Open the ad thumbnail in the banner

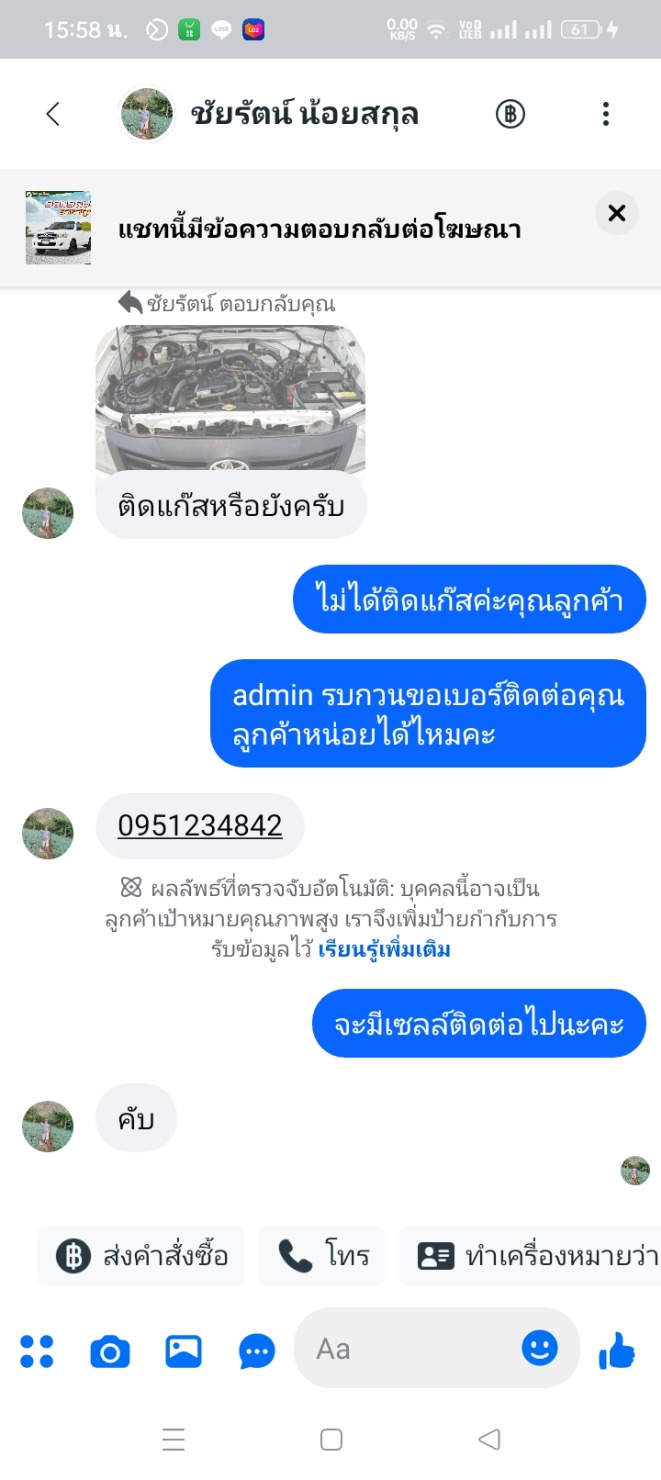(x=58, y=228)
